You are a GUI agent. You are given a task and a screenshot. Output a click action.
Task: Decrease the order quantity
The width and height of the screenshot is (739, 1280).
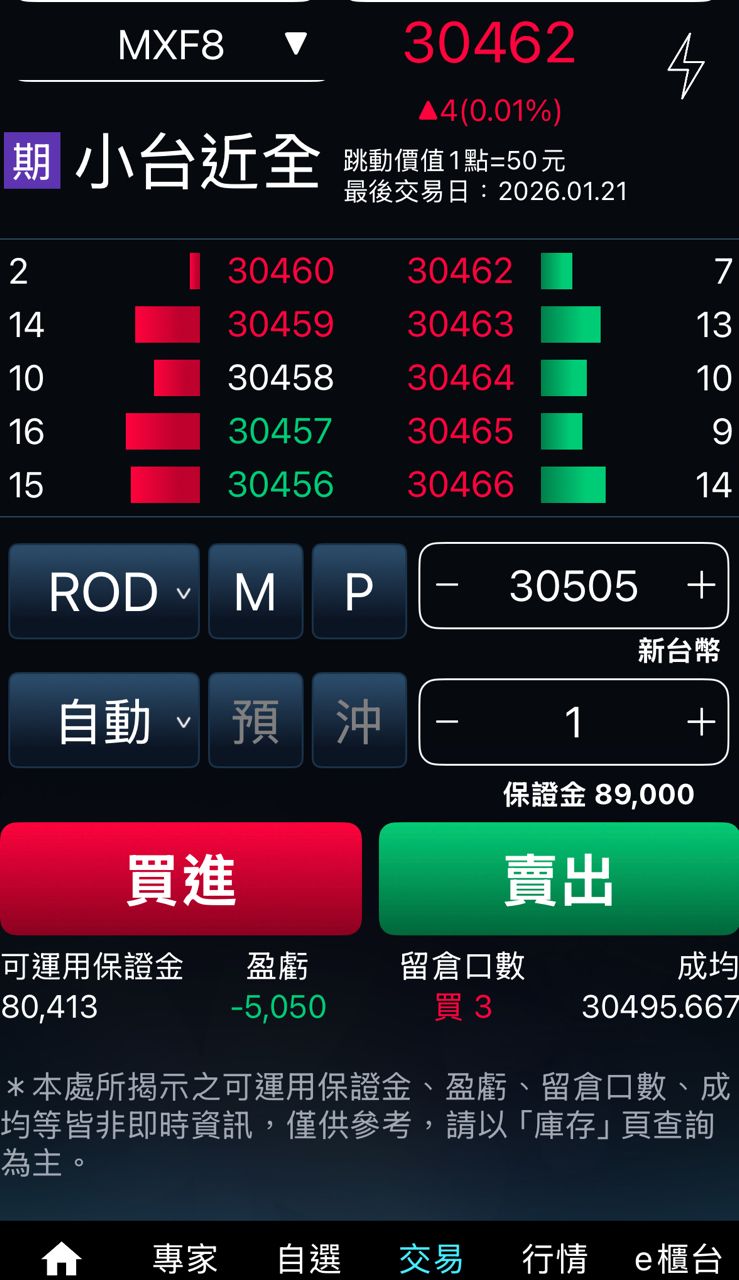(448, 722)
